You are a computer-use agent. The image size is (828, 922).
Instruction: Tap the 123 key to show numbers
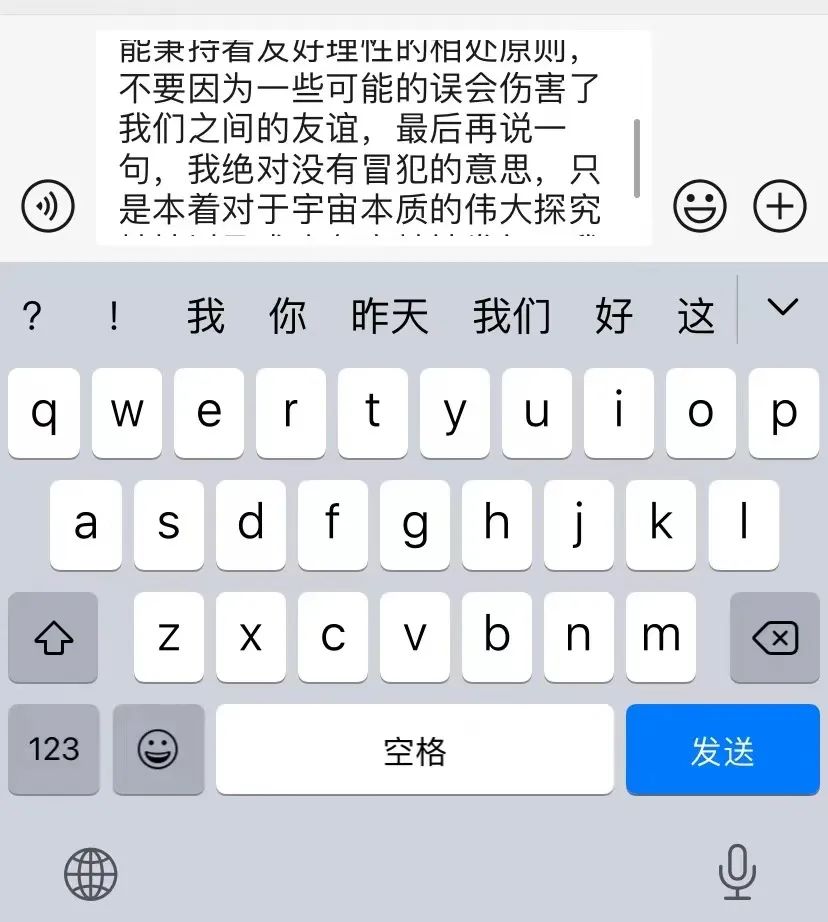point(53,749)
